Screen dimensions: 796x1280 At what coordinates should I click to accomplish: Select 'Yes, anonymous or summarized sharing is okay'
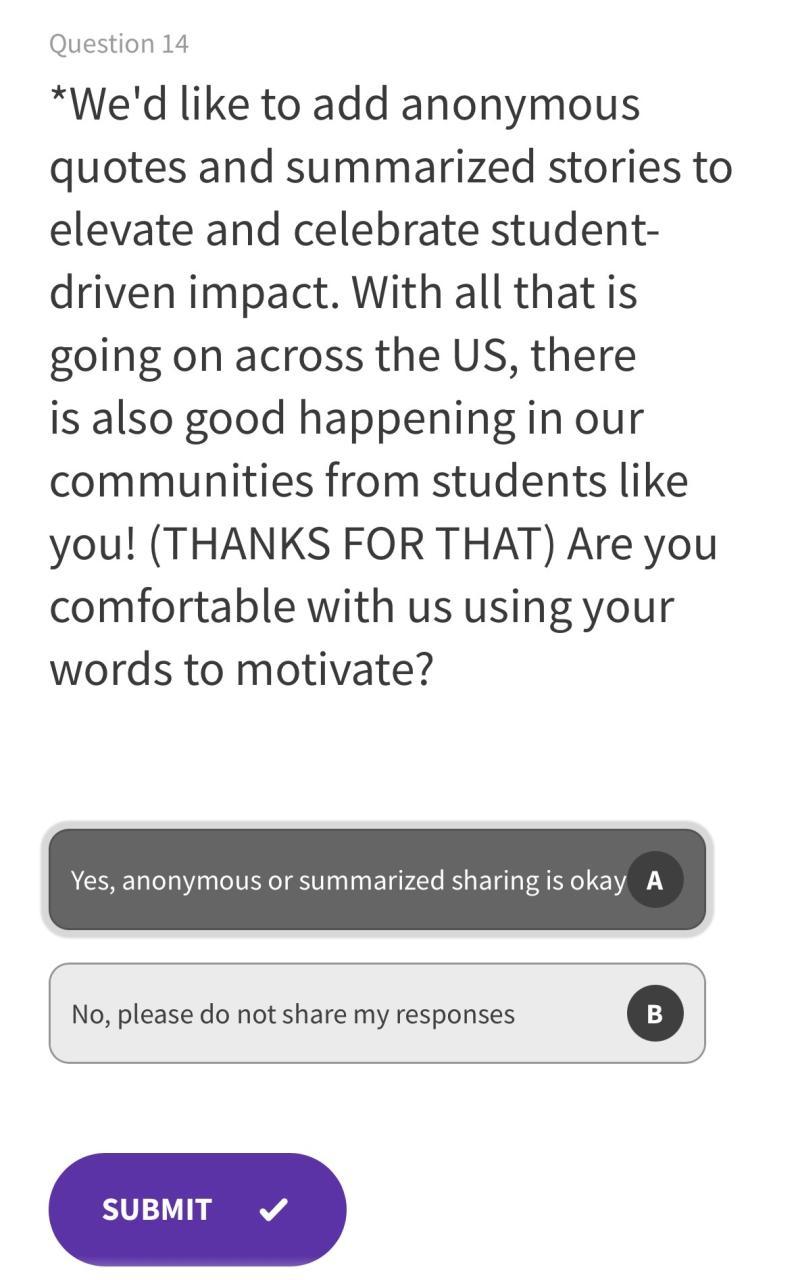point(376,880)
